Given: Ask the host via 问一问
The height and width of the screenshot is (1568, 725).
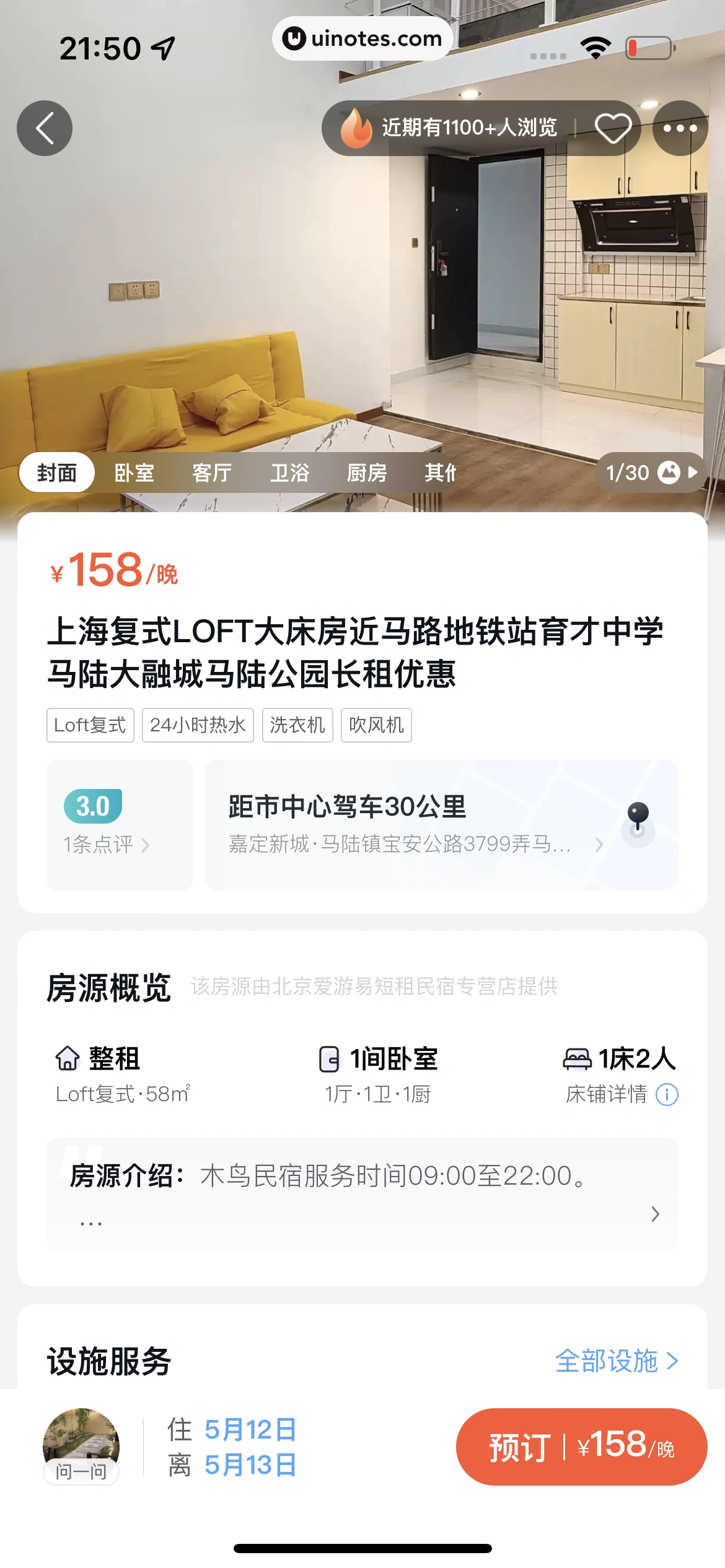Looking at the screenshot, I should (81, 1471).
